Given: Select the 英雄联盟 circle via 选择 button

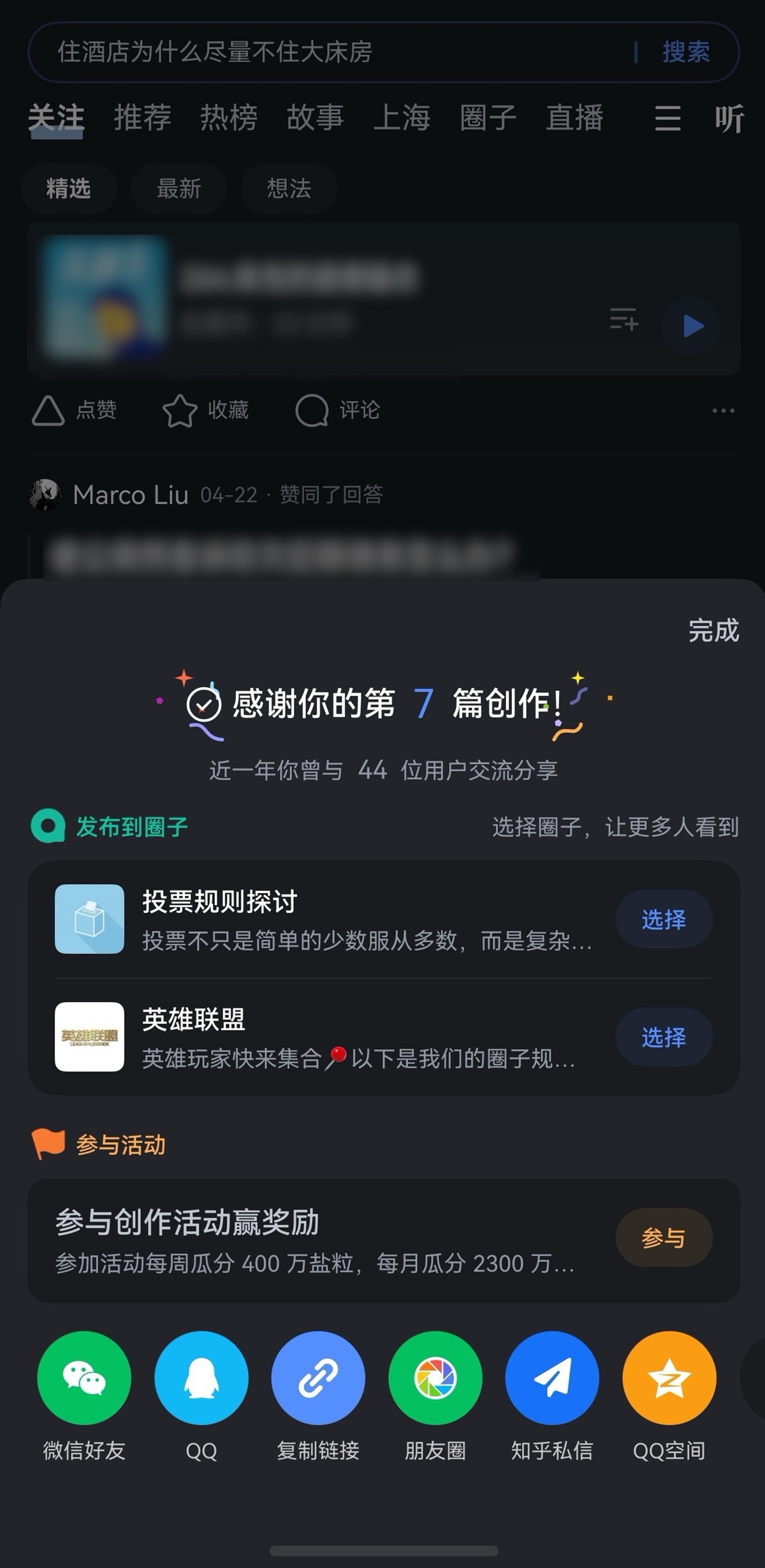Looking at the screenshot, I should (664, 1038).
